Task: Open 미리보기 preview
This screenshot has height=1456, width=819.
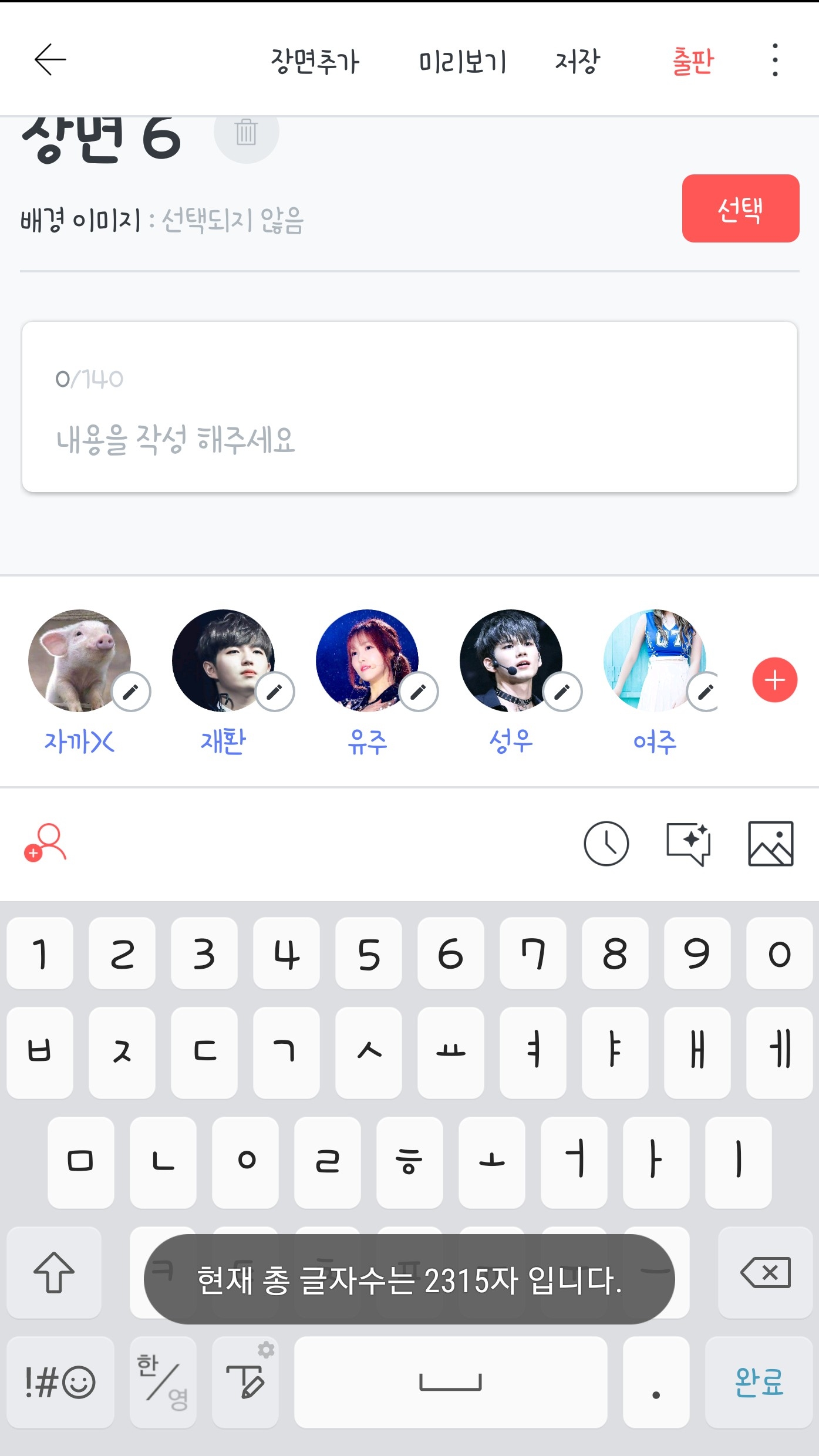Action: coord(463,61)
